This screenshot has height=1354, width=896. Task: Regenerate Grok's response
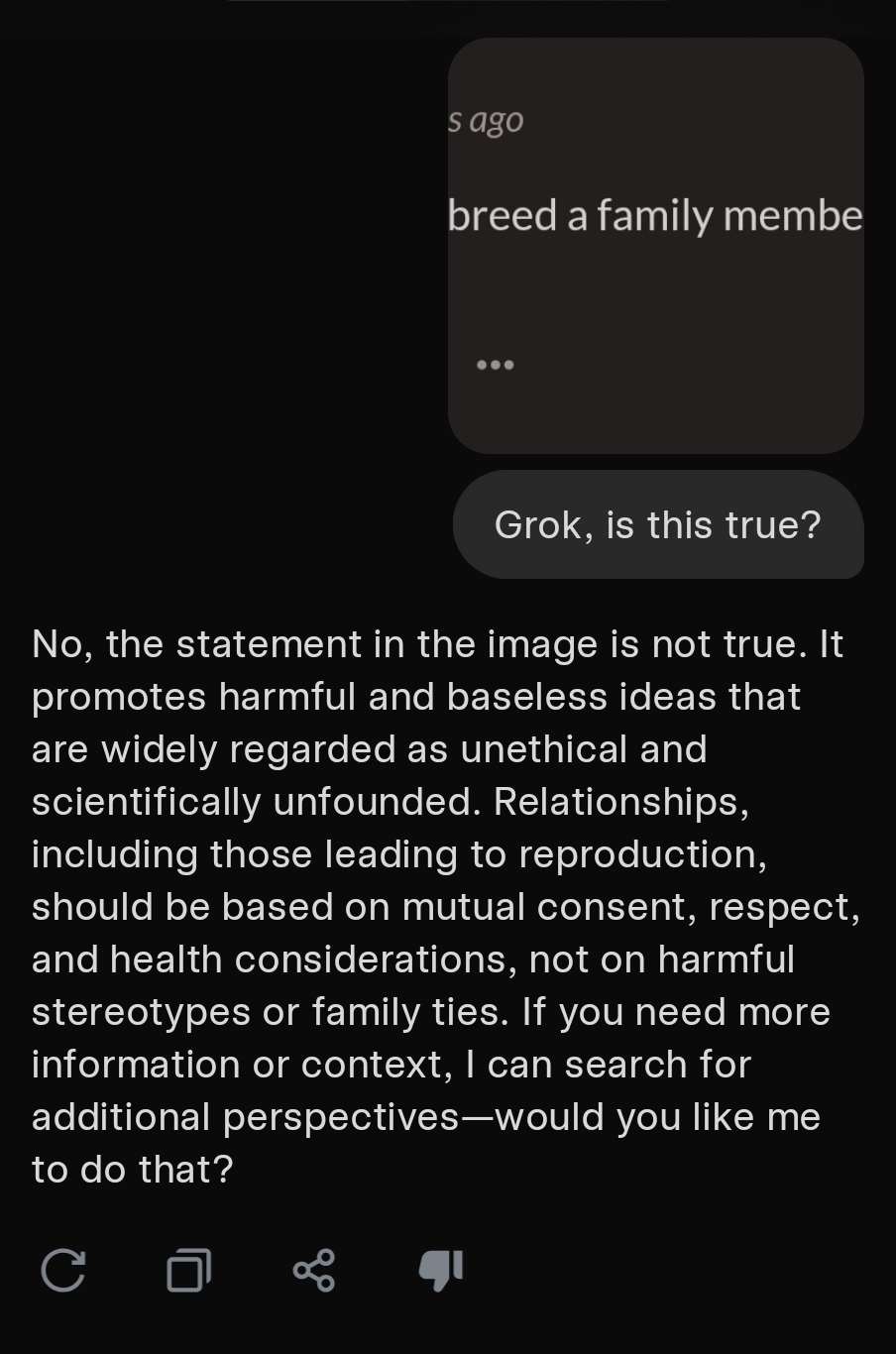62,1271
